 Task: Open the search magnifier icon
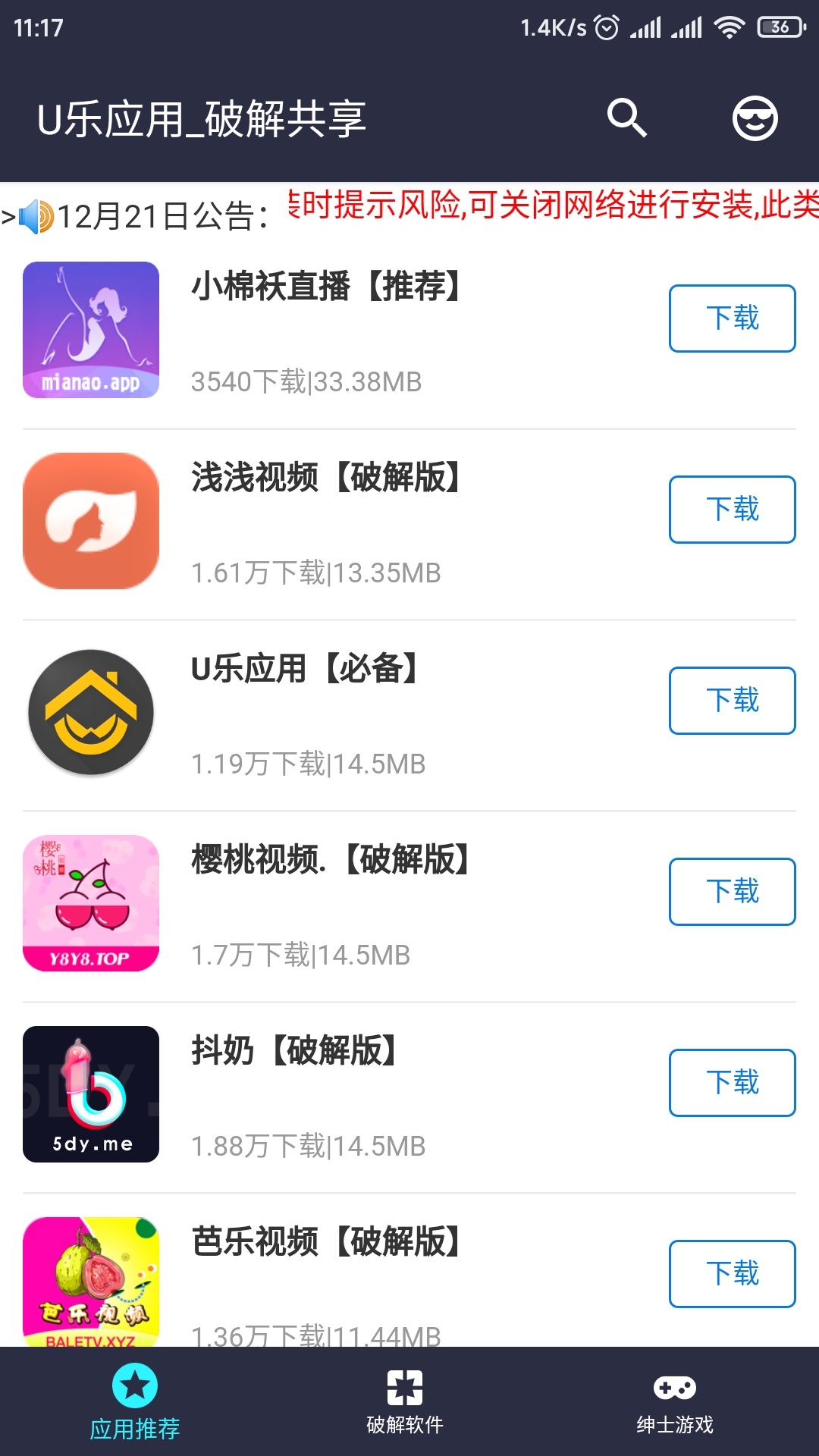pyautogui.click(x=626, y=118)
